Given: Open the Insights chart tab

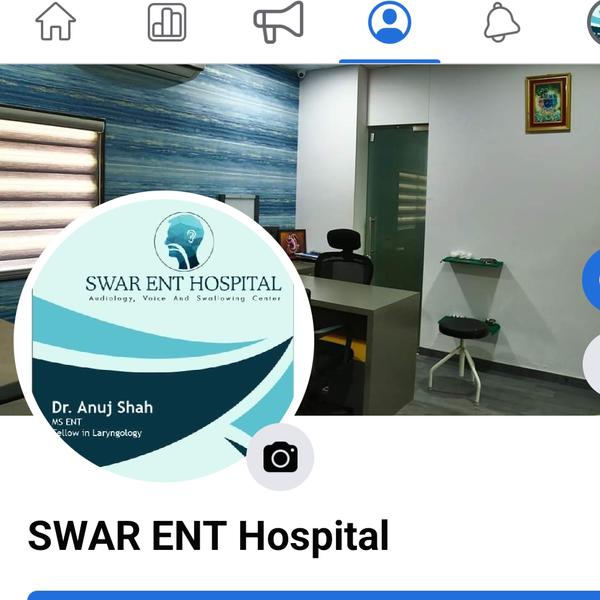Looking at the screenshot, I should click(x=167, y=22).
